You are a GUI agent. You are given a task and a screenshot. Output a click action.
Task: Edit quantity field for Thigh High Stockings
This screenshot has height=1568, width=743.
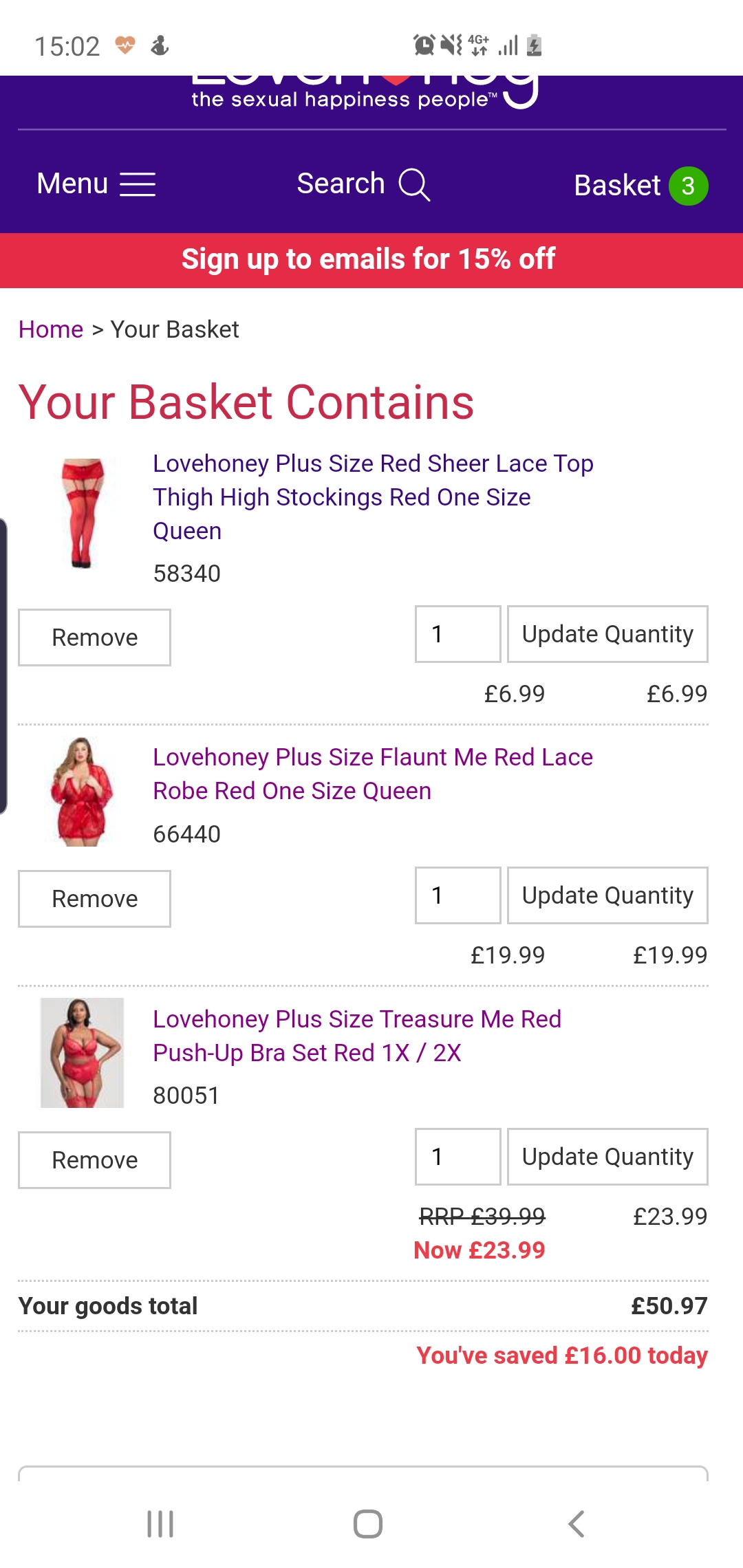457,634
